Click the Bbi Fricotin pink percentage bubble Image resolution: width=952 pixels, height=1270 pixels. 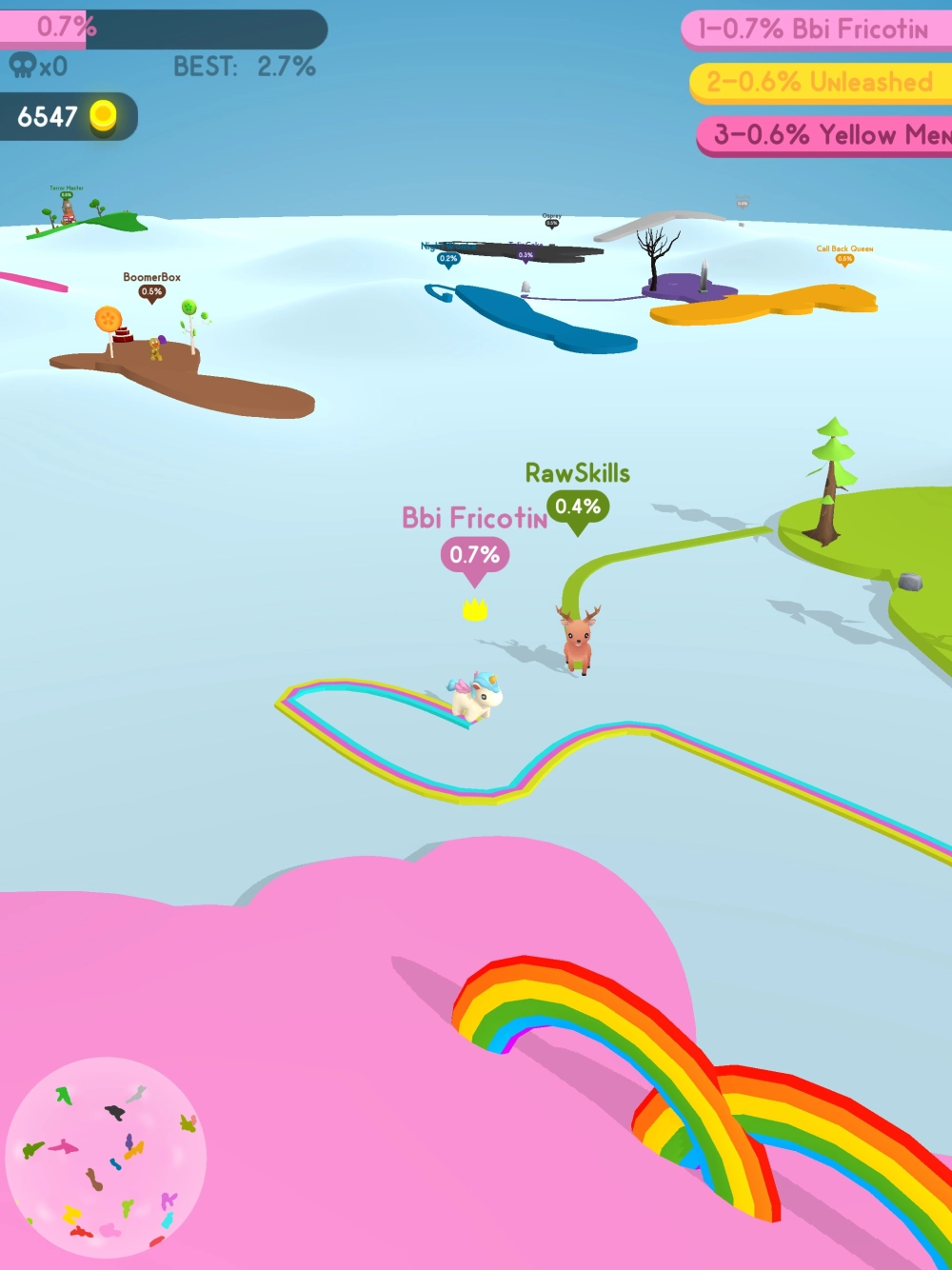[x=475, y=552]
